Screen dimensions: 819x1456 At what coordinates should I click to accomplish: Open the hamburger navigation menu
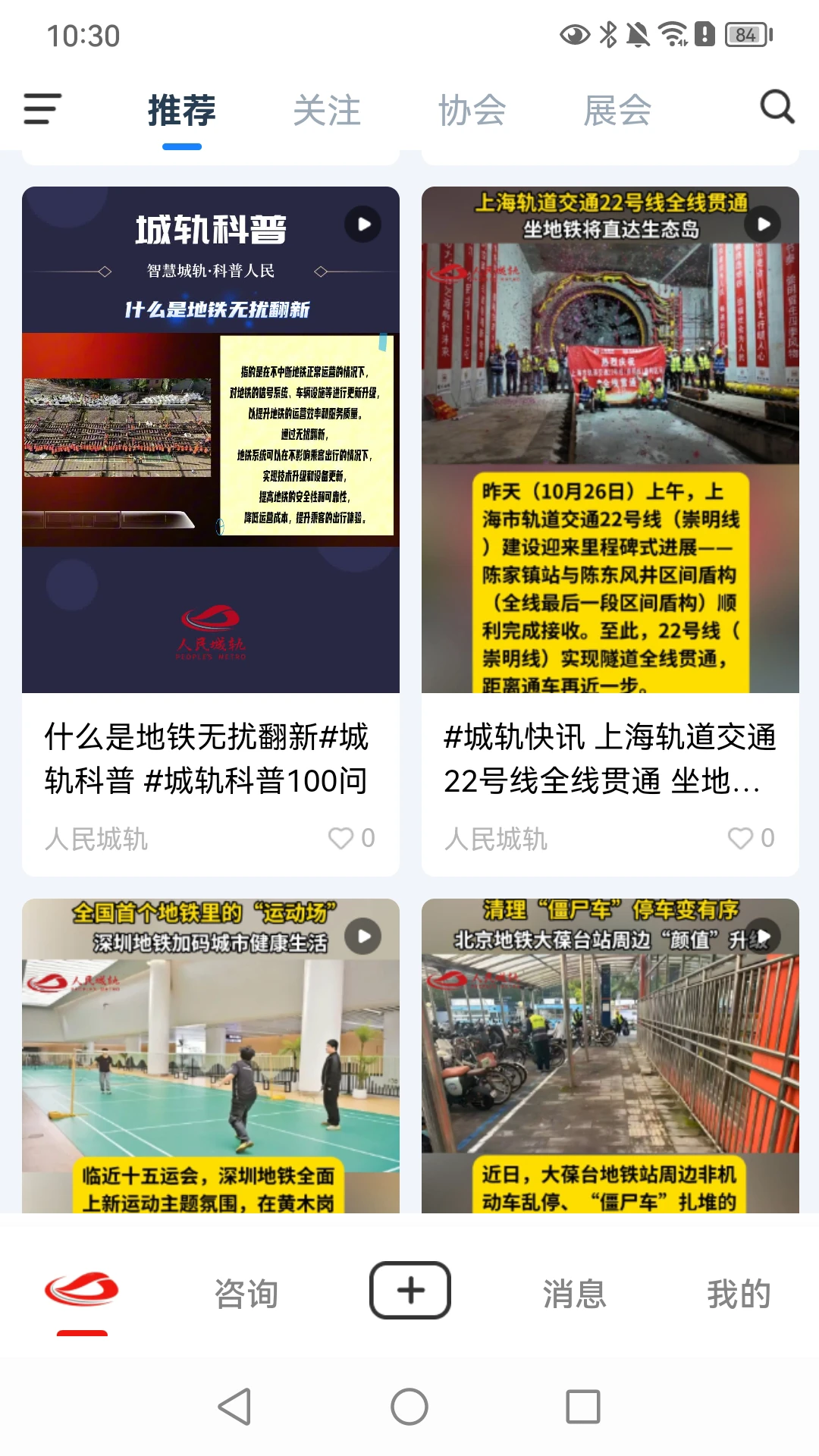pyautogui.click(x=43, y=108)
